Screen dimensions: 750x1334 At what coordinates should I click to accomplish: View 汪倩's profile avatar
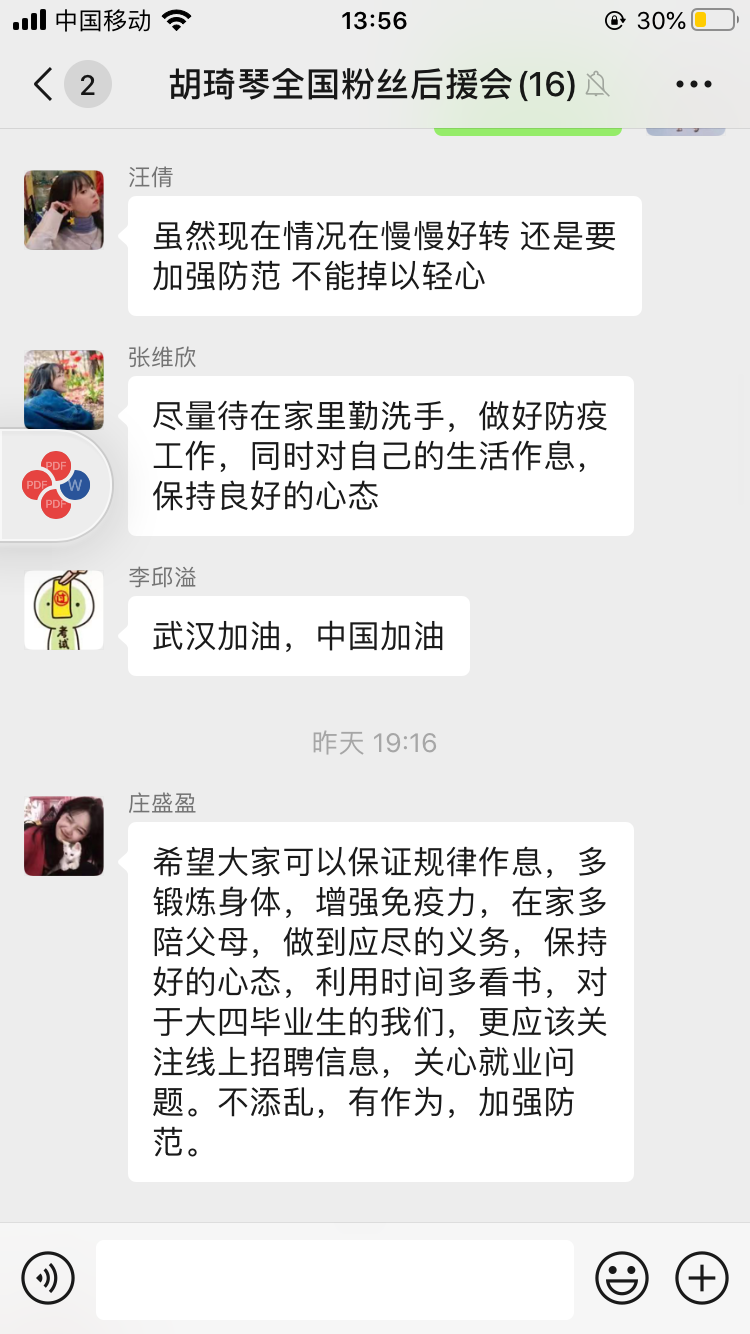click(64, 210)
